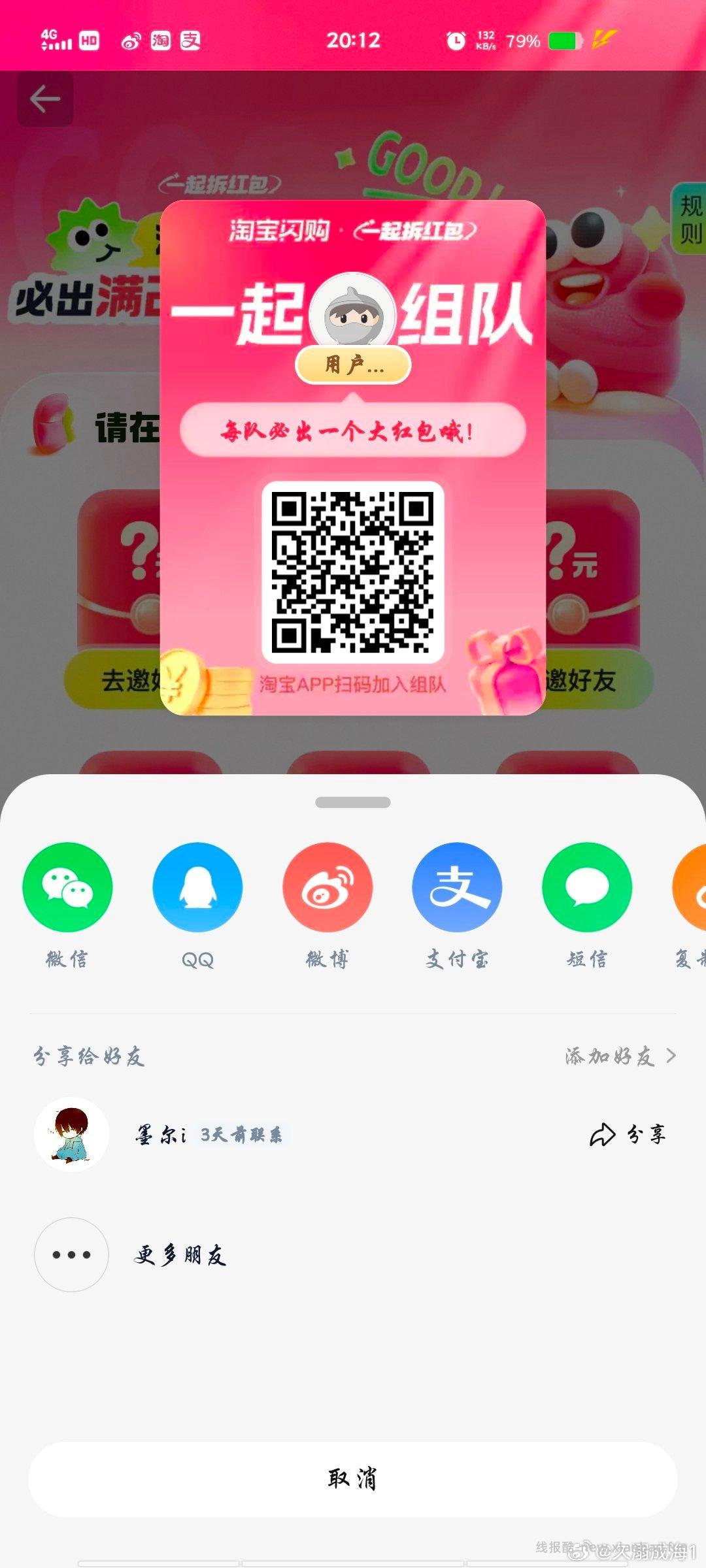Screen dimensions: 706x1568
Task: Share to Weibo using its icon
Action: pos(327,887)
